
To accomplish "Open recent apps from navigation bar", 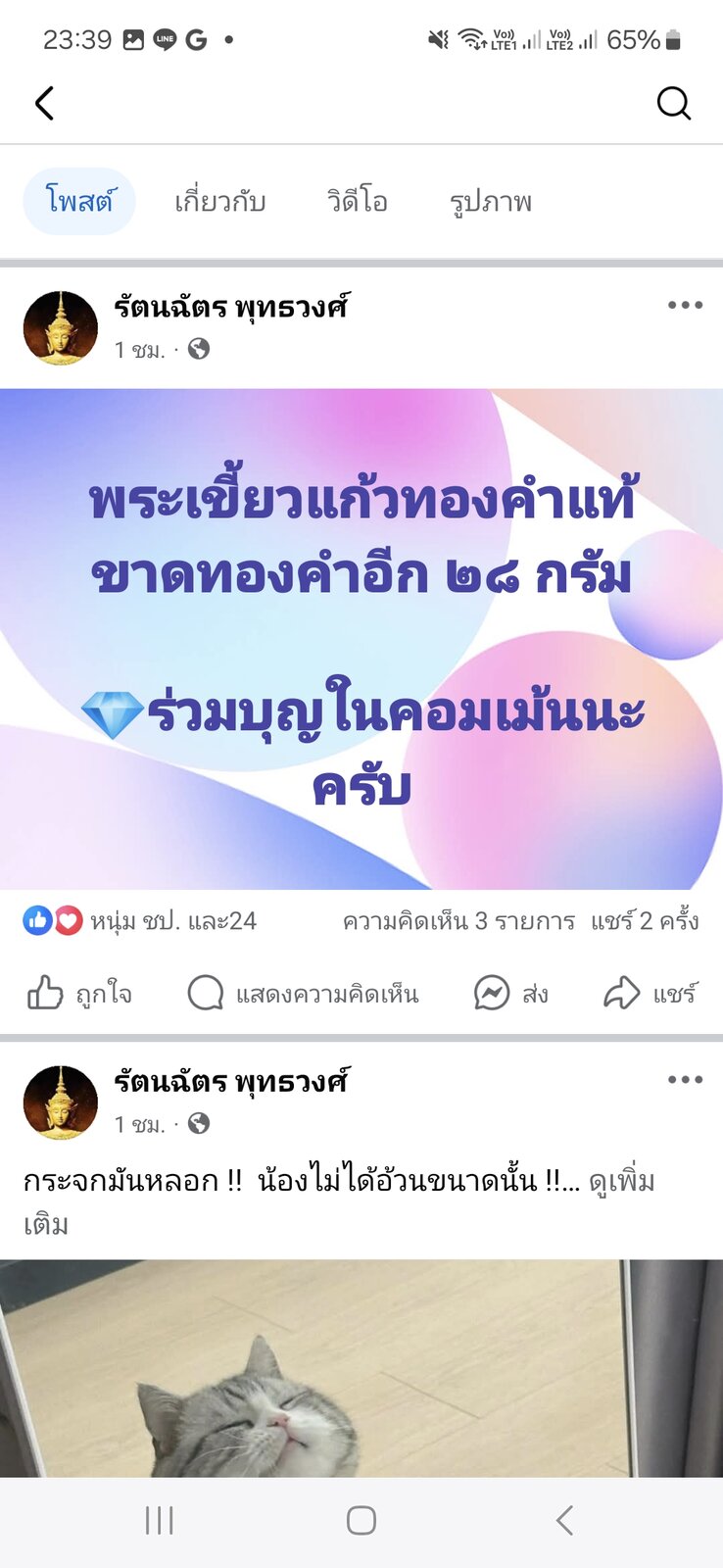I will (159, 1521).
